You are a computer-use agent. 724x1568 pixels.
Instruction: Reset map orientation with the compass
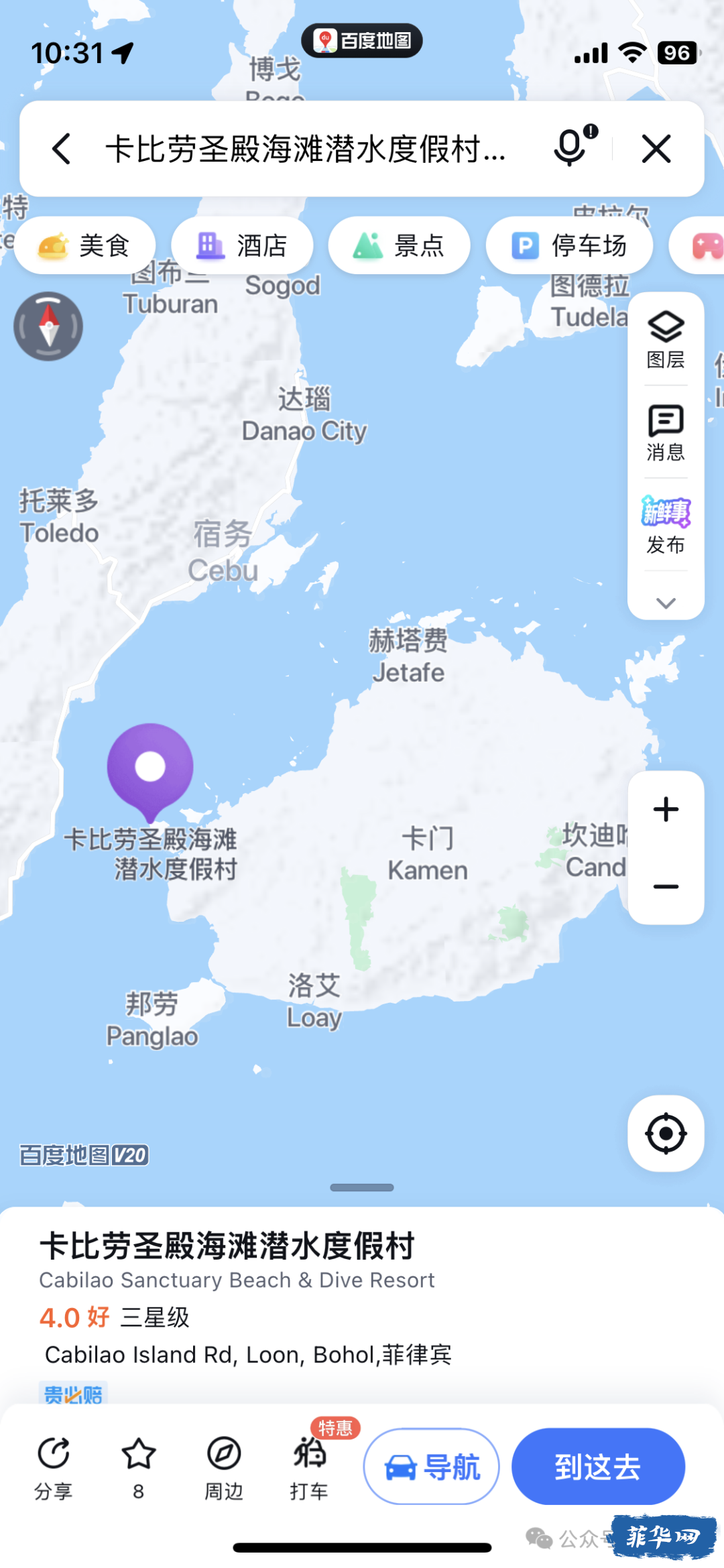pos(48,326)
